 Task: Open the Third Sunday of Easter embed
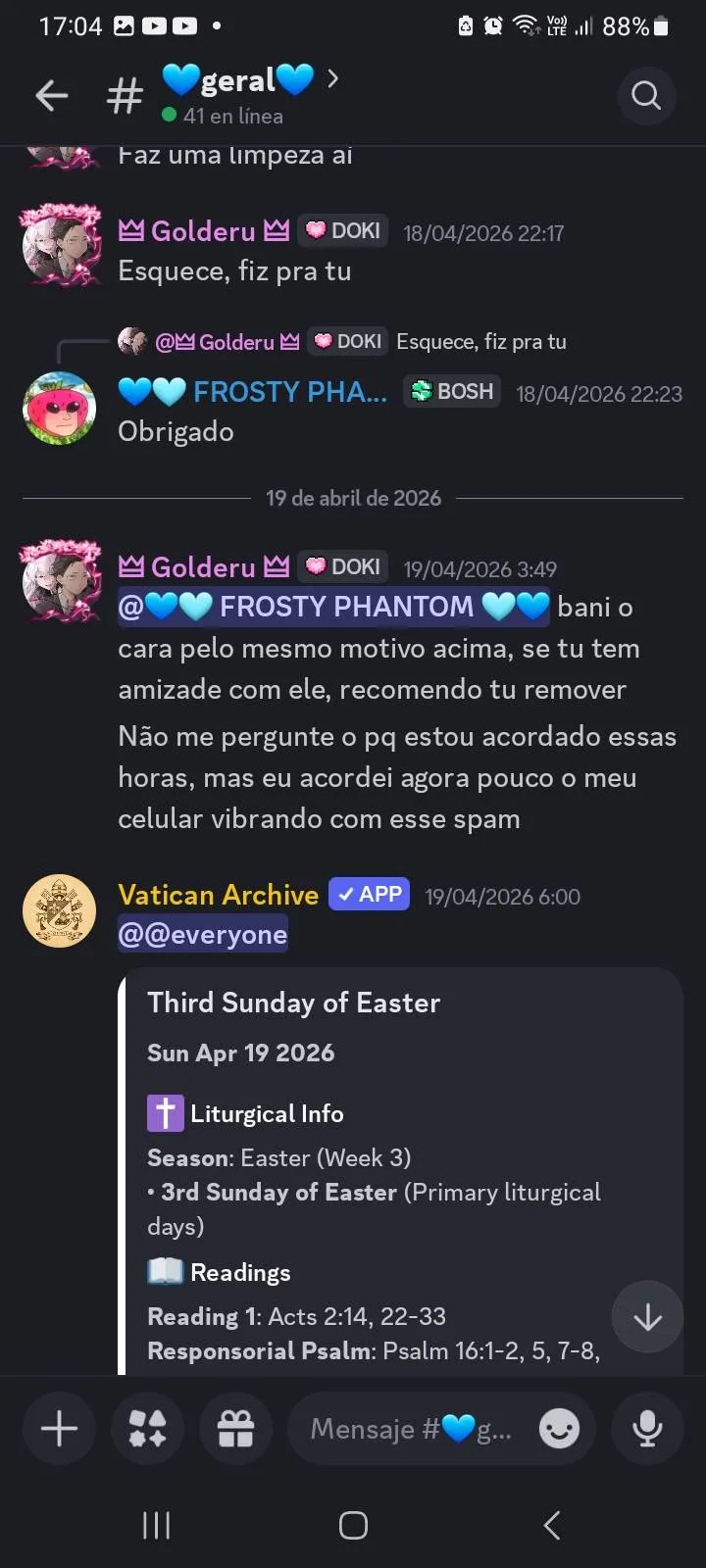tap(293, 1003)
